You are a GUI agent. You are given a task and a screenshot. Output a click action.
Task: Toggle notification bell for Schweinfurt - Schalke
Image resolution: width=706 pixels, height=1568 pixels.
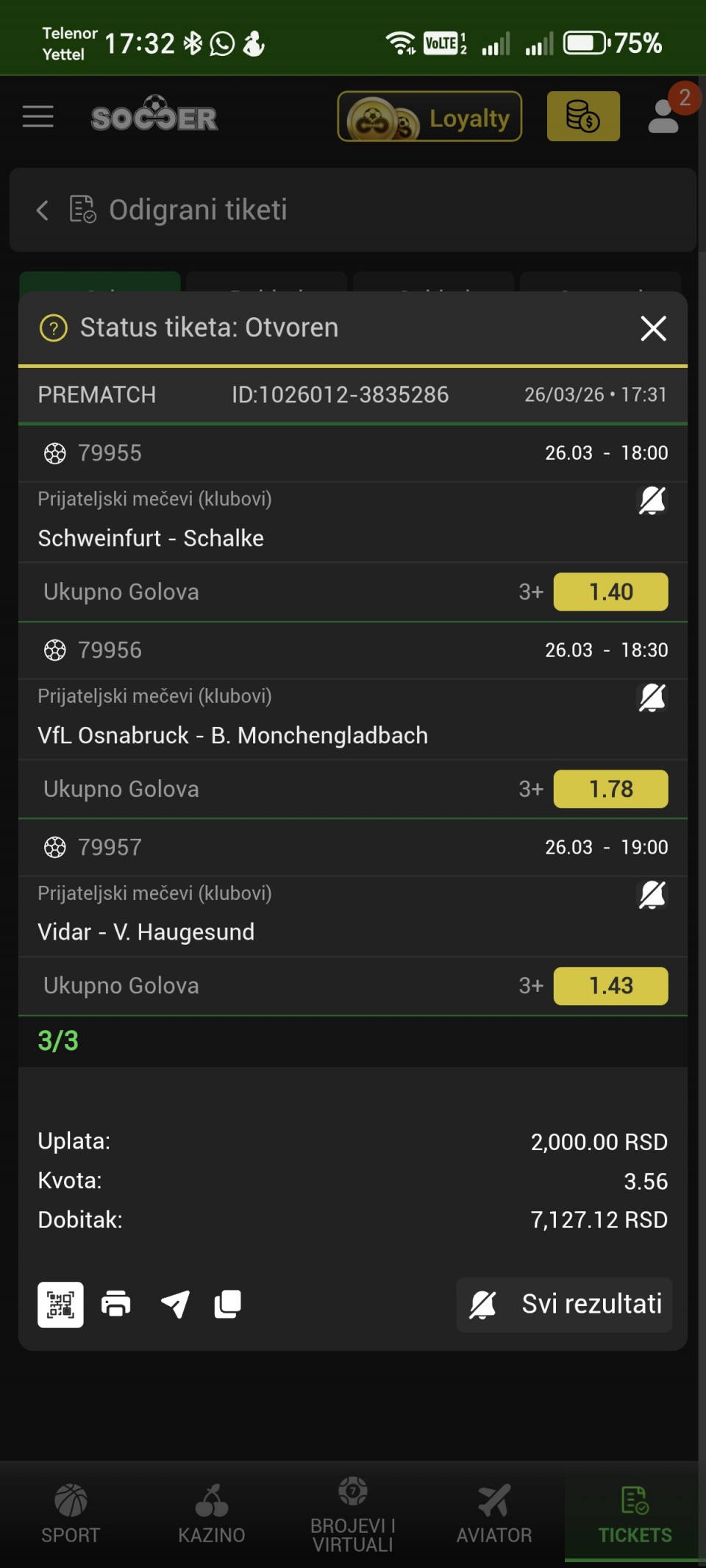[x=652, y=500]
